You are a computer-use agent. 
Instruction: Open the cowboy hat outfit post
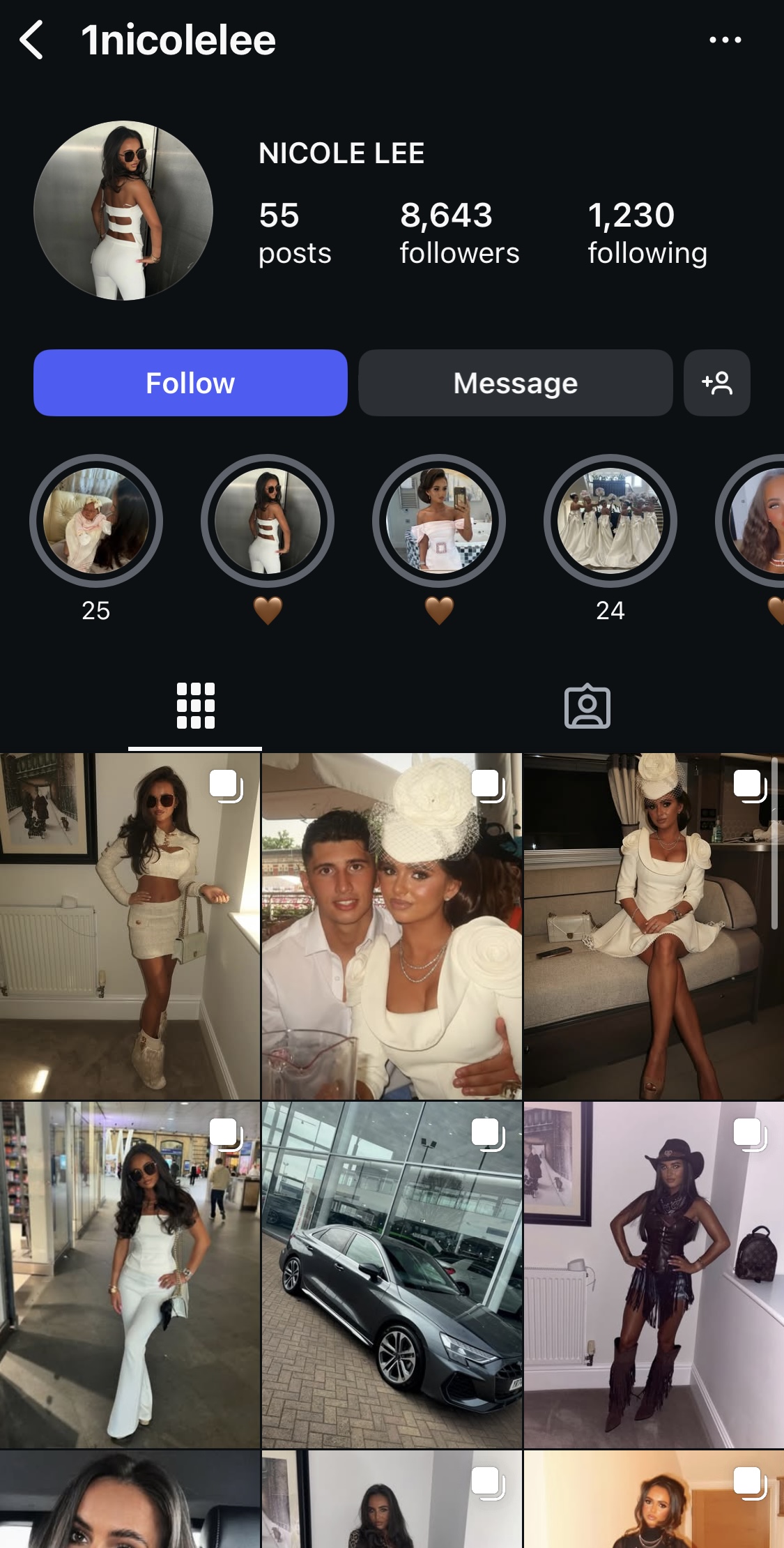(654, 1275)
